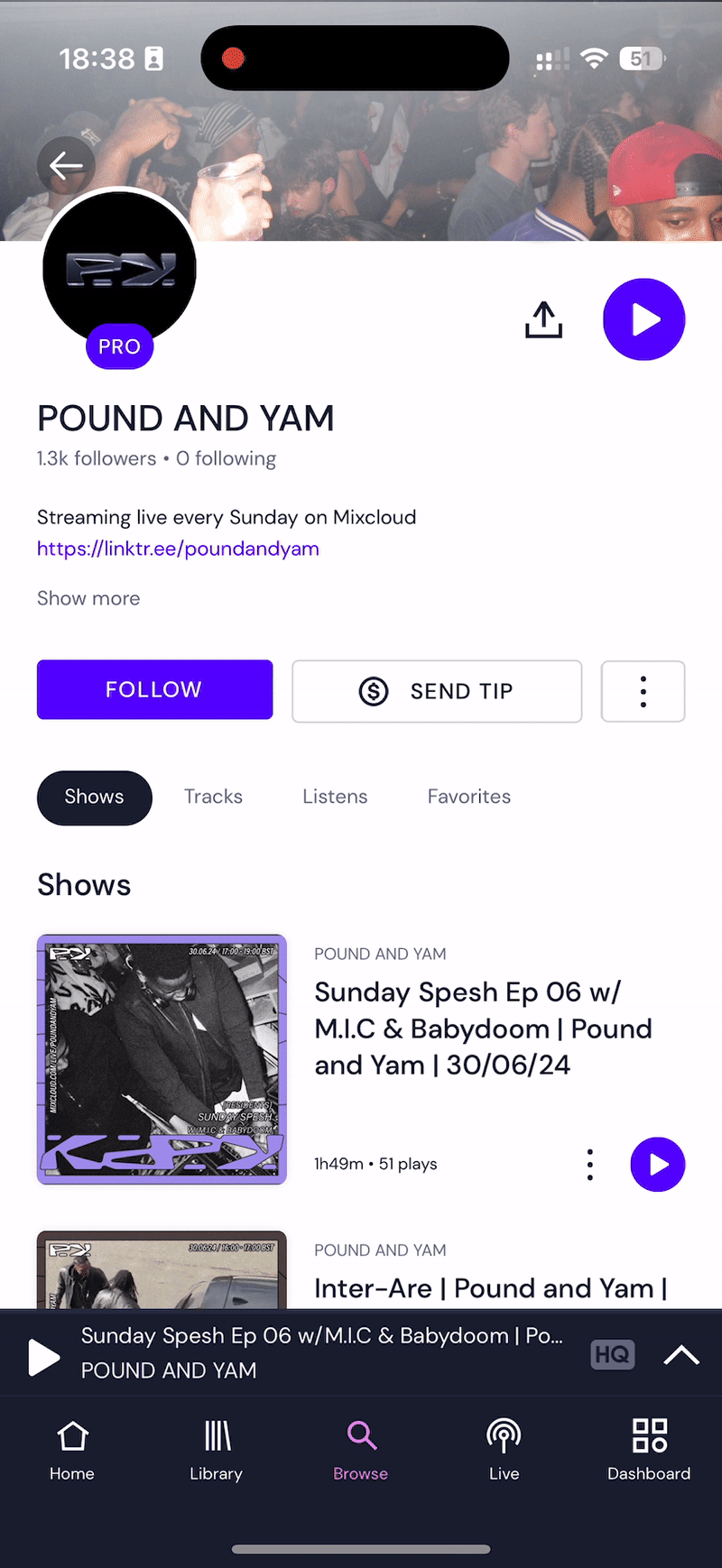The width and height of the screenshot is (722, 1568).
Task: Open Sunday Spesh Ep 06 show cover
Action: point(162,1059)
